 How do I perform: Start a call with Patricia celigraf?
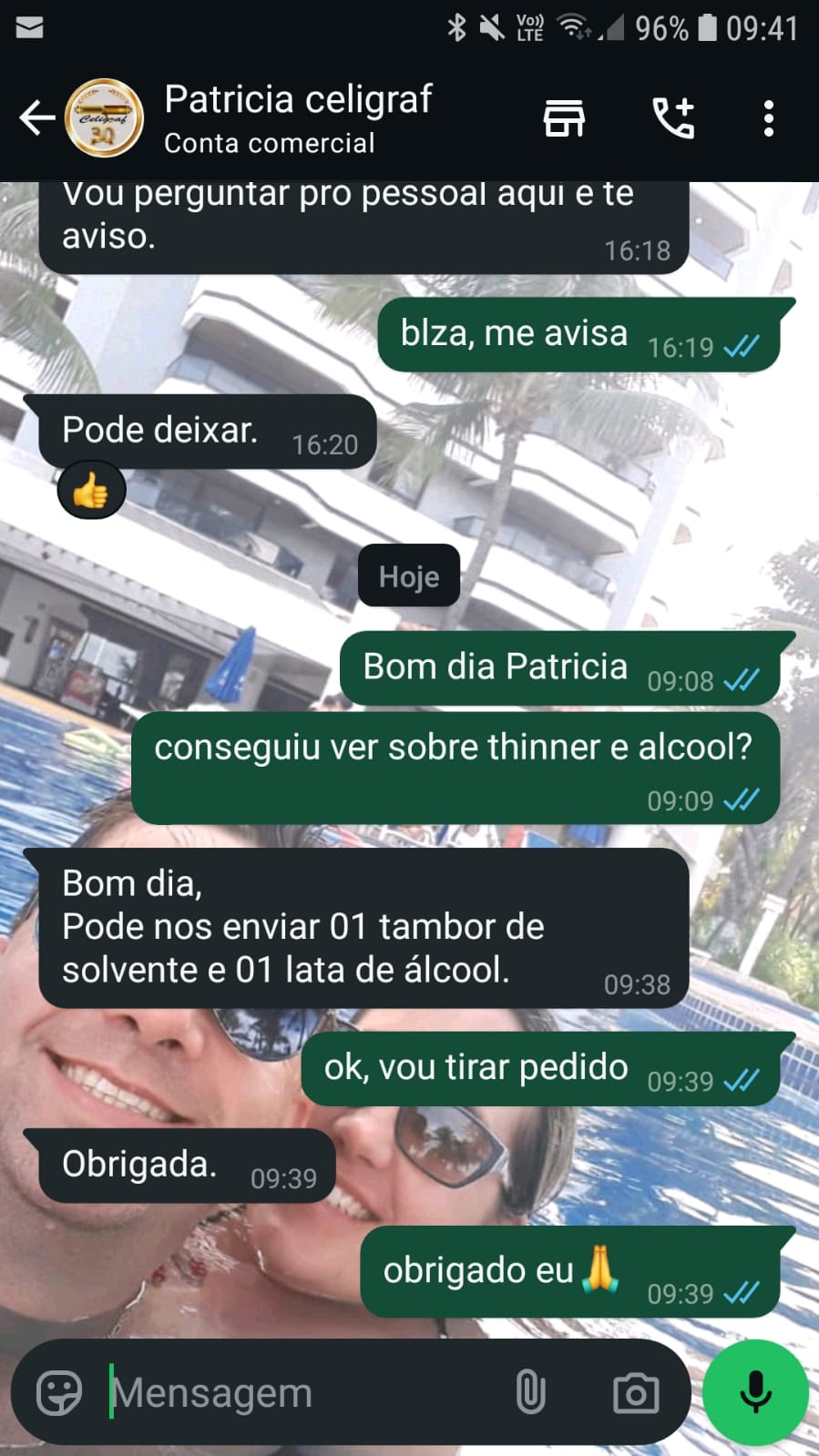(x=673, y=118)
